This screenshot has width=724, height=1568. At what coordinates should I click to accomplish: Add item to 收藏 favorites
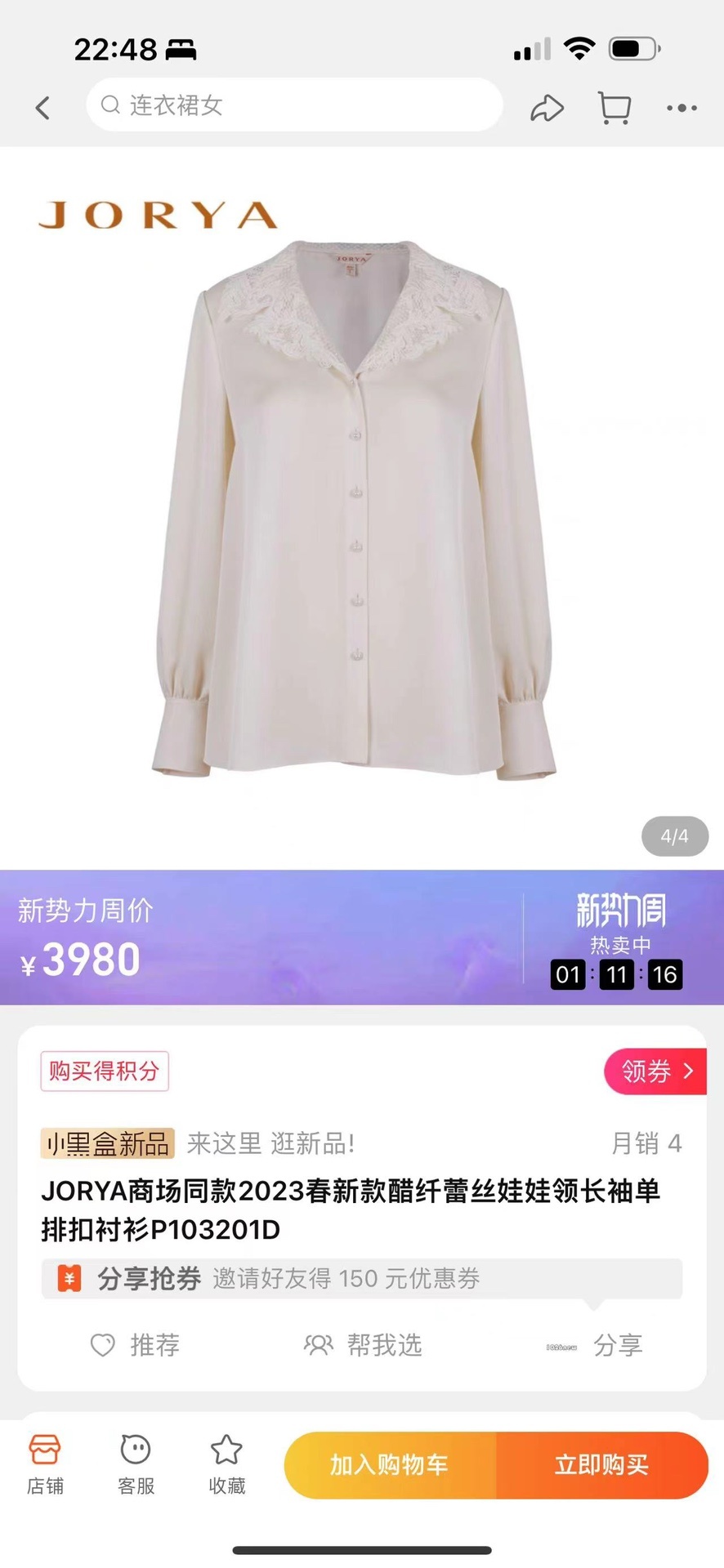coord(226,1464)
